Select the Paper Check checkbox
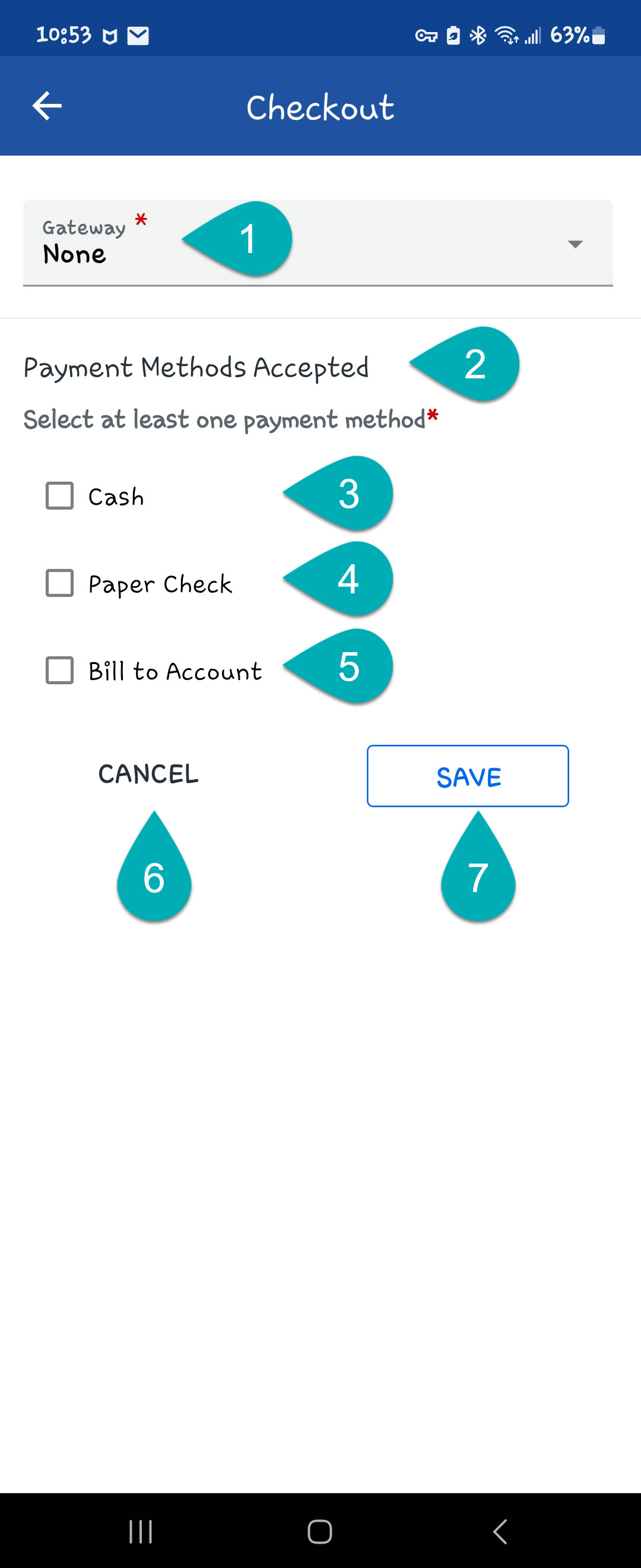641x1568 pixels. coord(59,583)
